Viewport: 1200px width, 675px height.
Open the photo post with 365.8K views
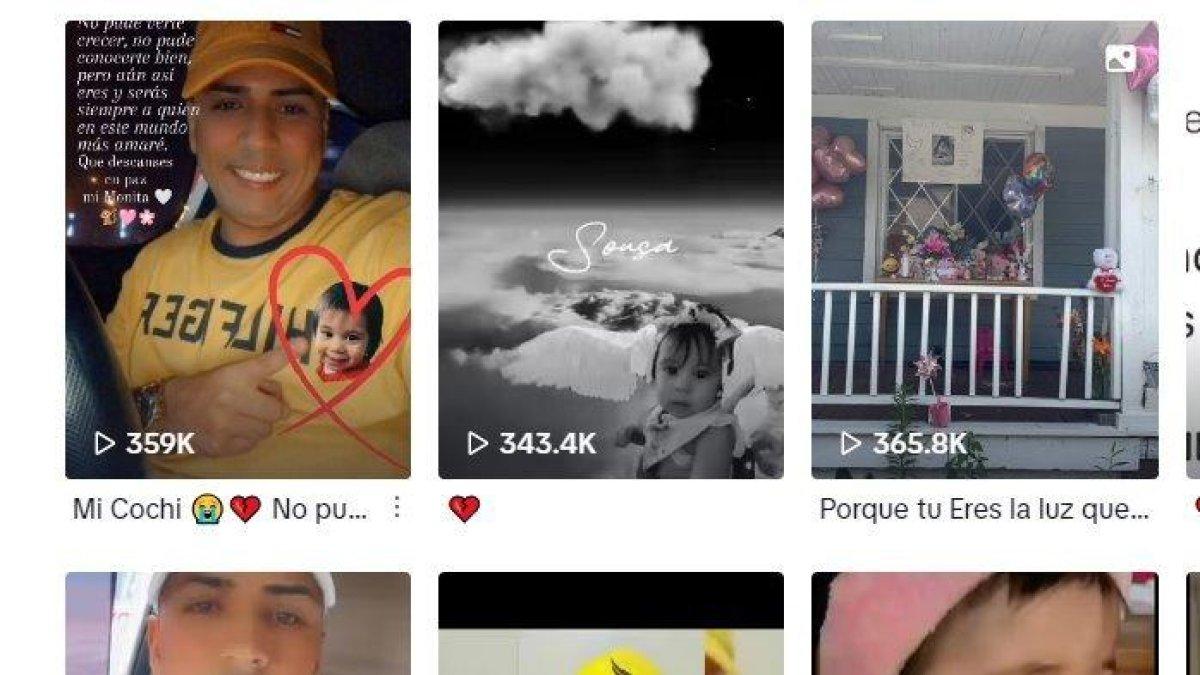click(x=984, y=250)
